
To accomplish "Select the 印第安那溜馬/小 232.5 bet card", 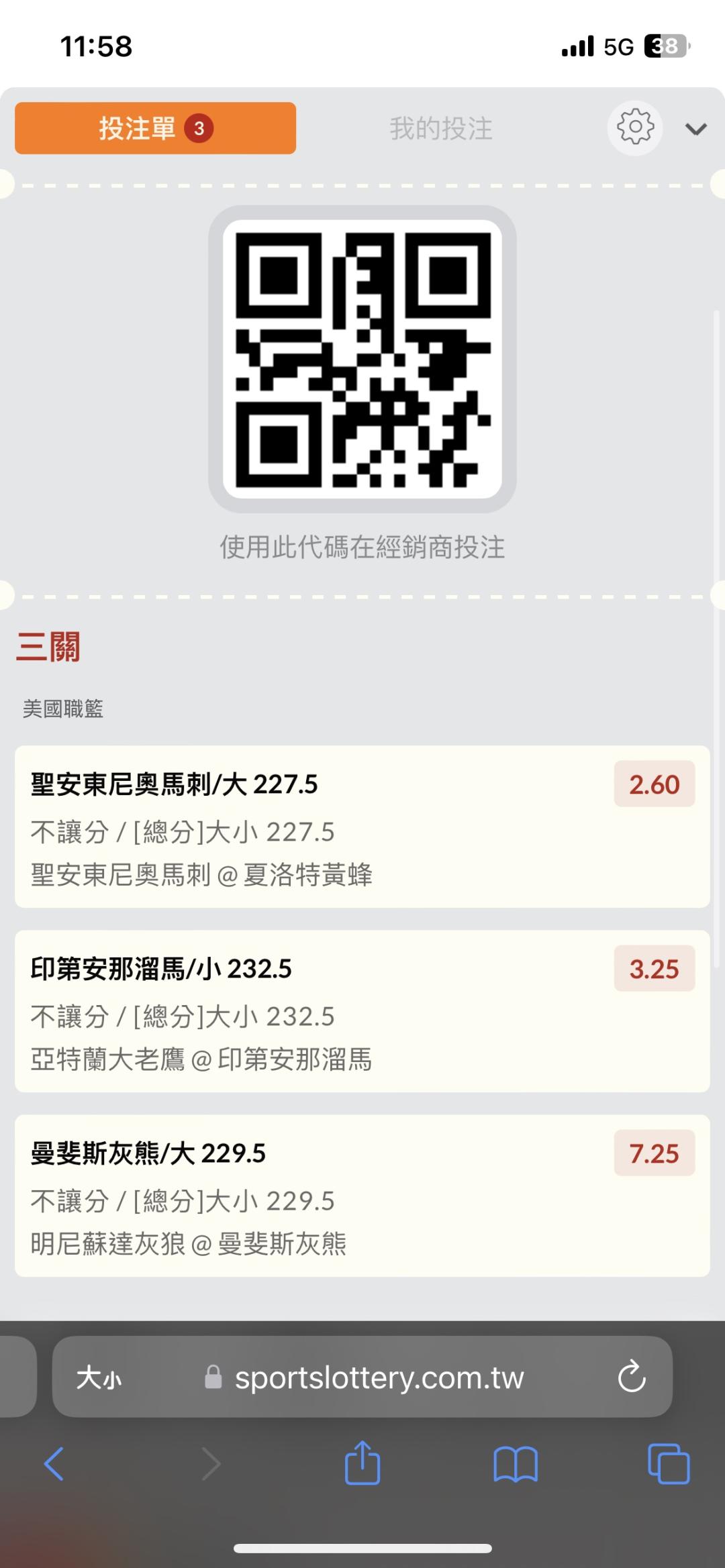I will click(362, 1011).
